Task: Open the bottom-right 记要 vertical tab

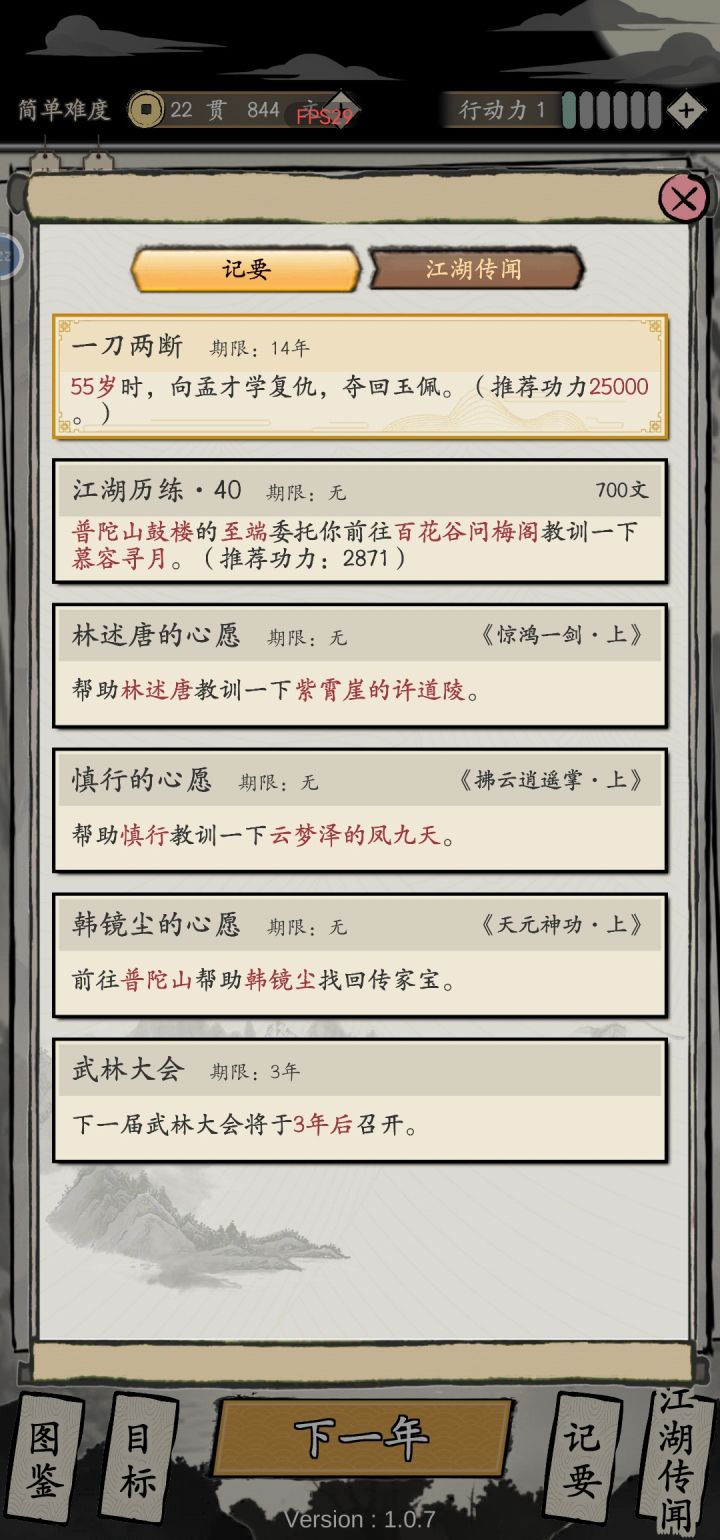Action: coord(583,1462)
